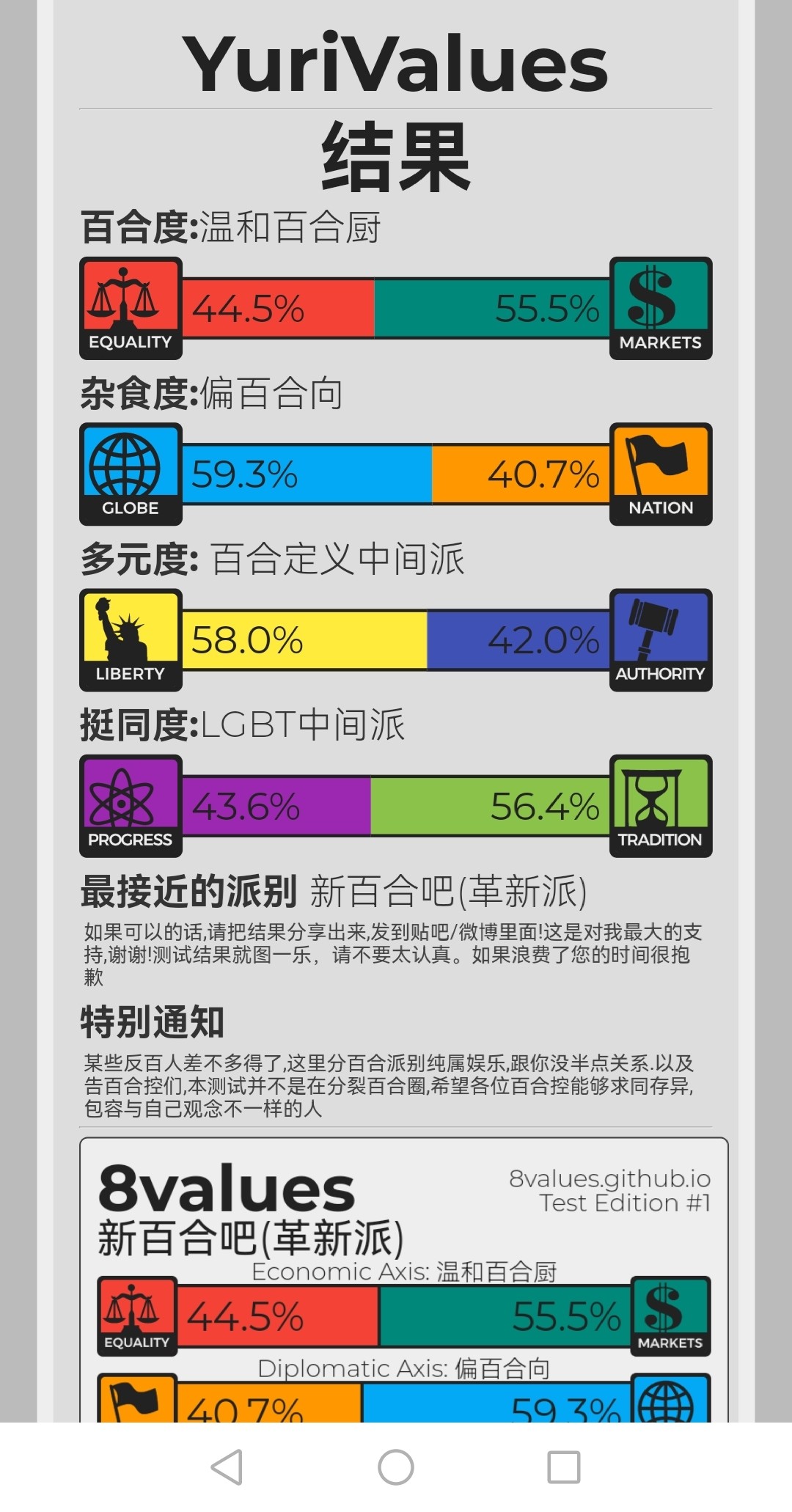Open the recent apps overview
The height and width of the screenshot is (1512, 792).
coord(564,1467)
